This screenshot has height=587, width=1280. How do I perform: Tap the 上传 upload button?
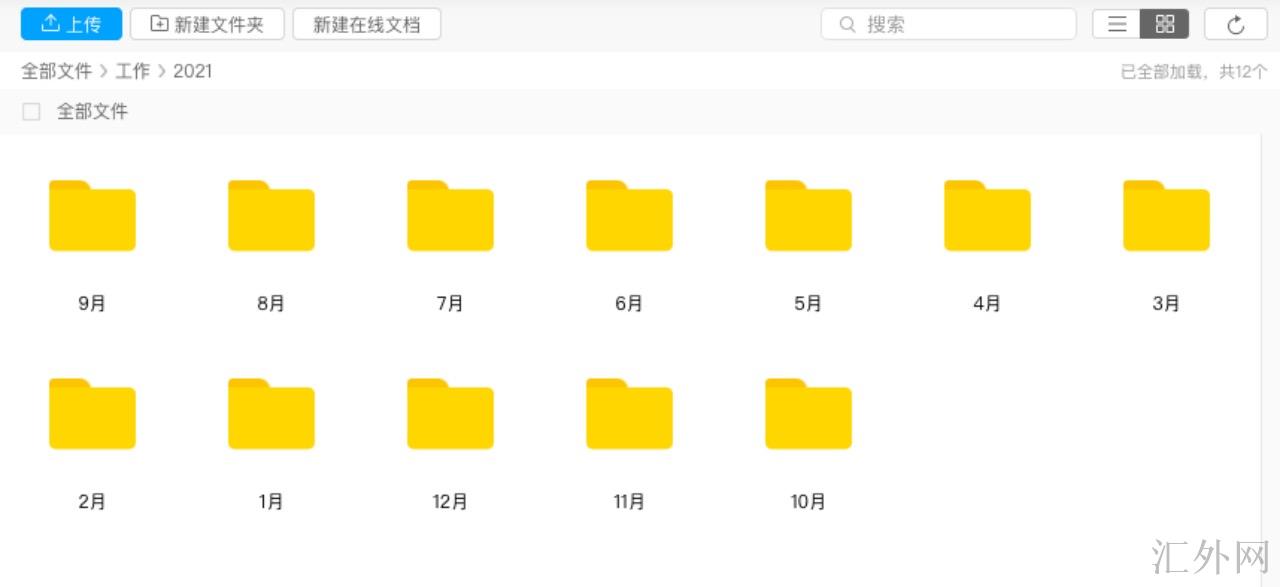click(71, 24)
